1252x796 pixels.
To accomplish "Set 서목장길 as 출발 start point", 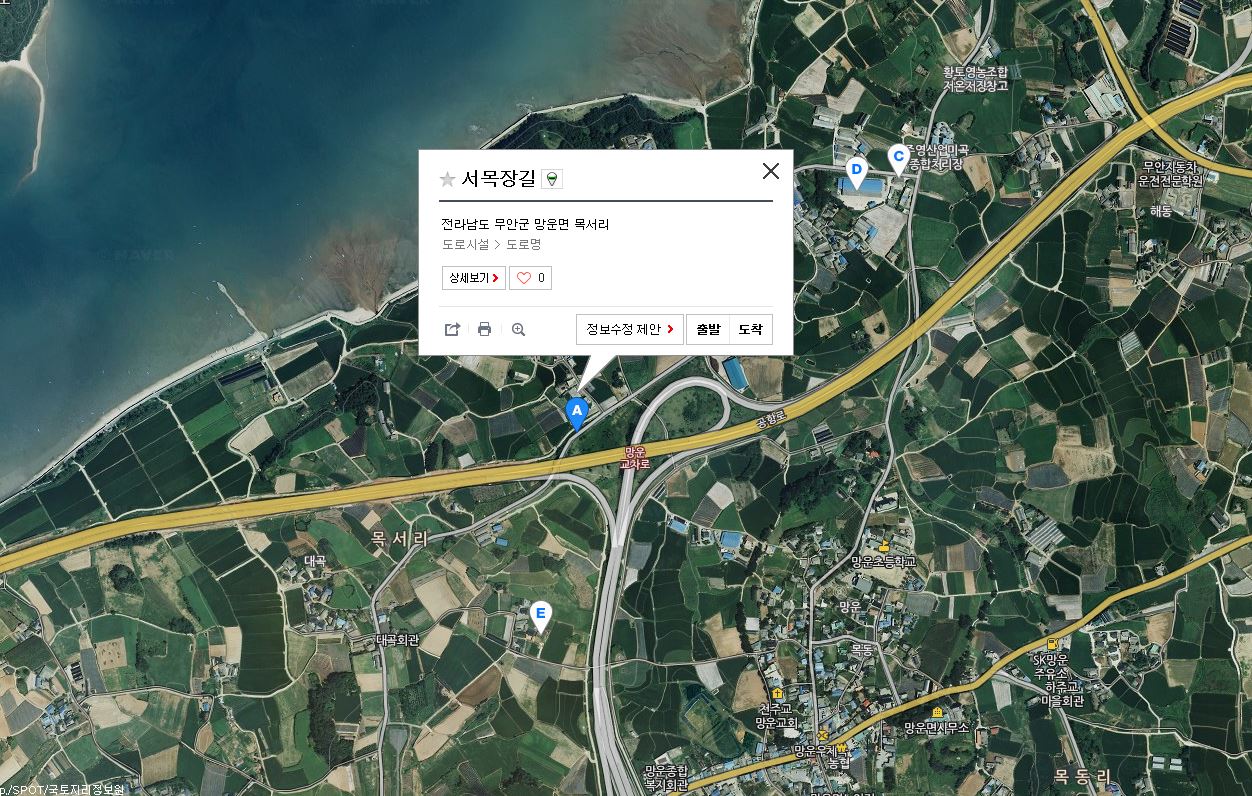I will pos(708,329).
